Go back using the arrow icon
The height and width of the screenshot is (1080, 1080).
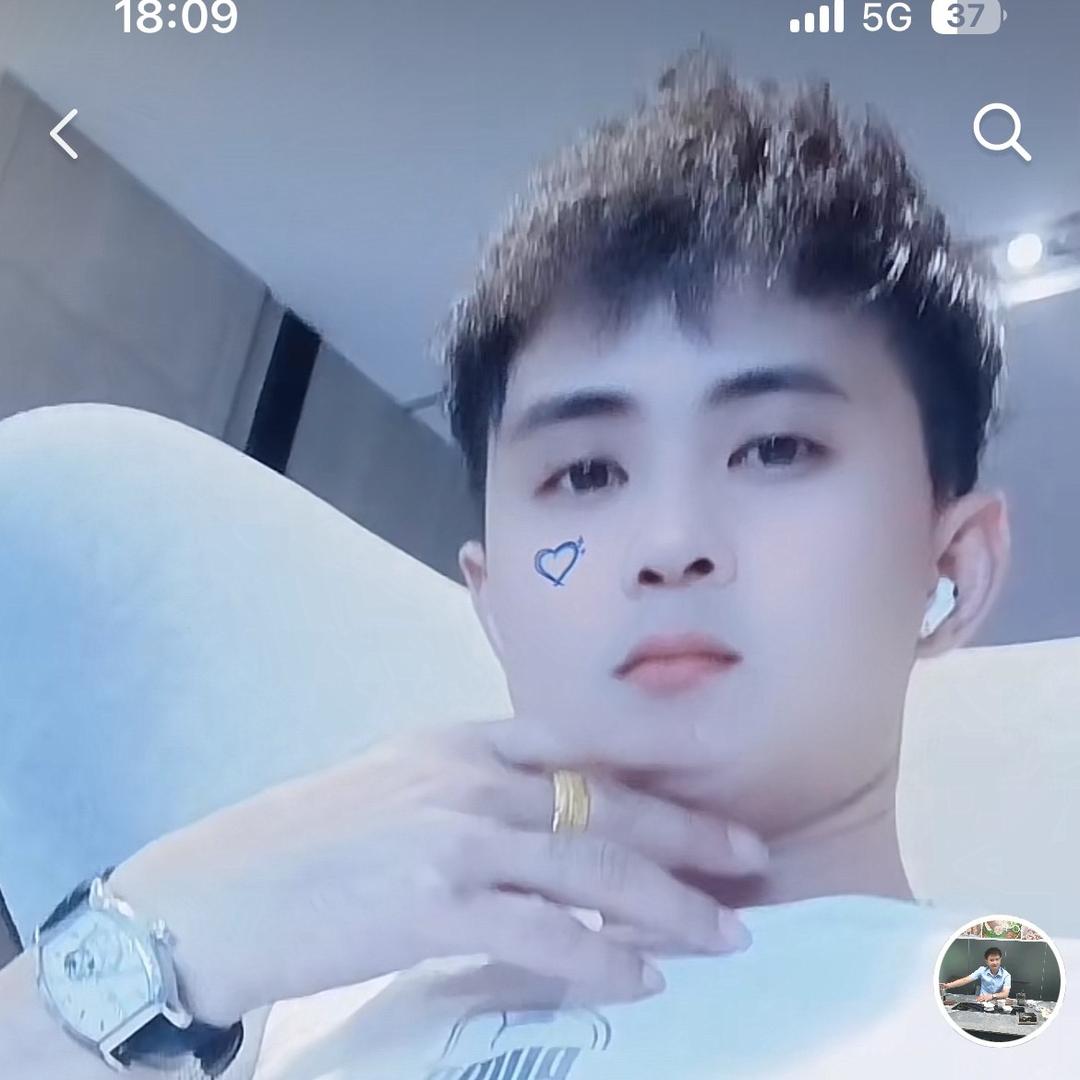[65, 134]
